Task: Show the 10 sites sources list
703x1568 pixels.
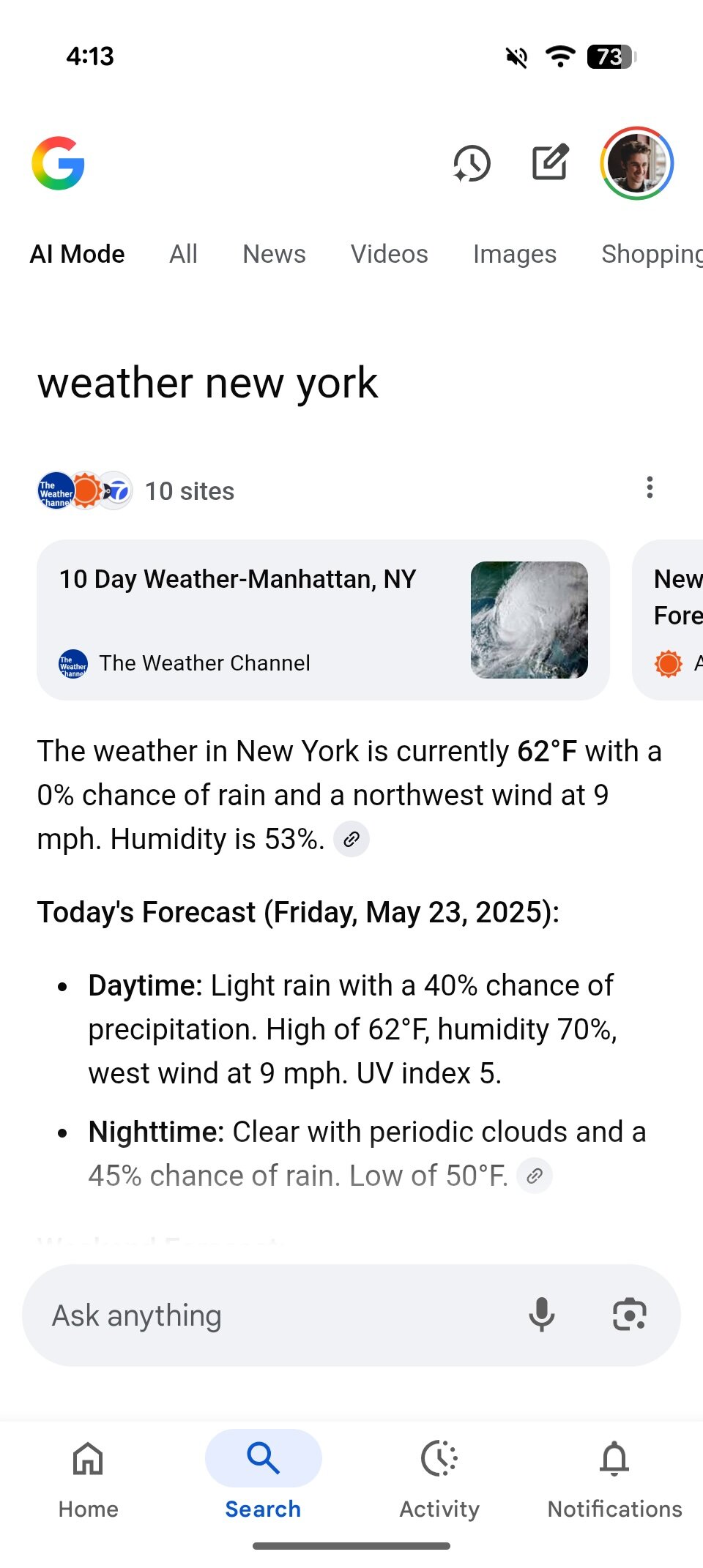Action: (136, 491)
